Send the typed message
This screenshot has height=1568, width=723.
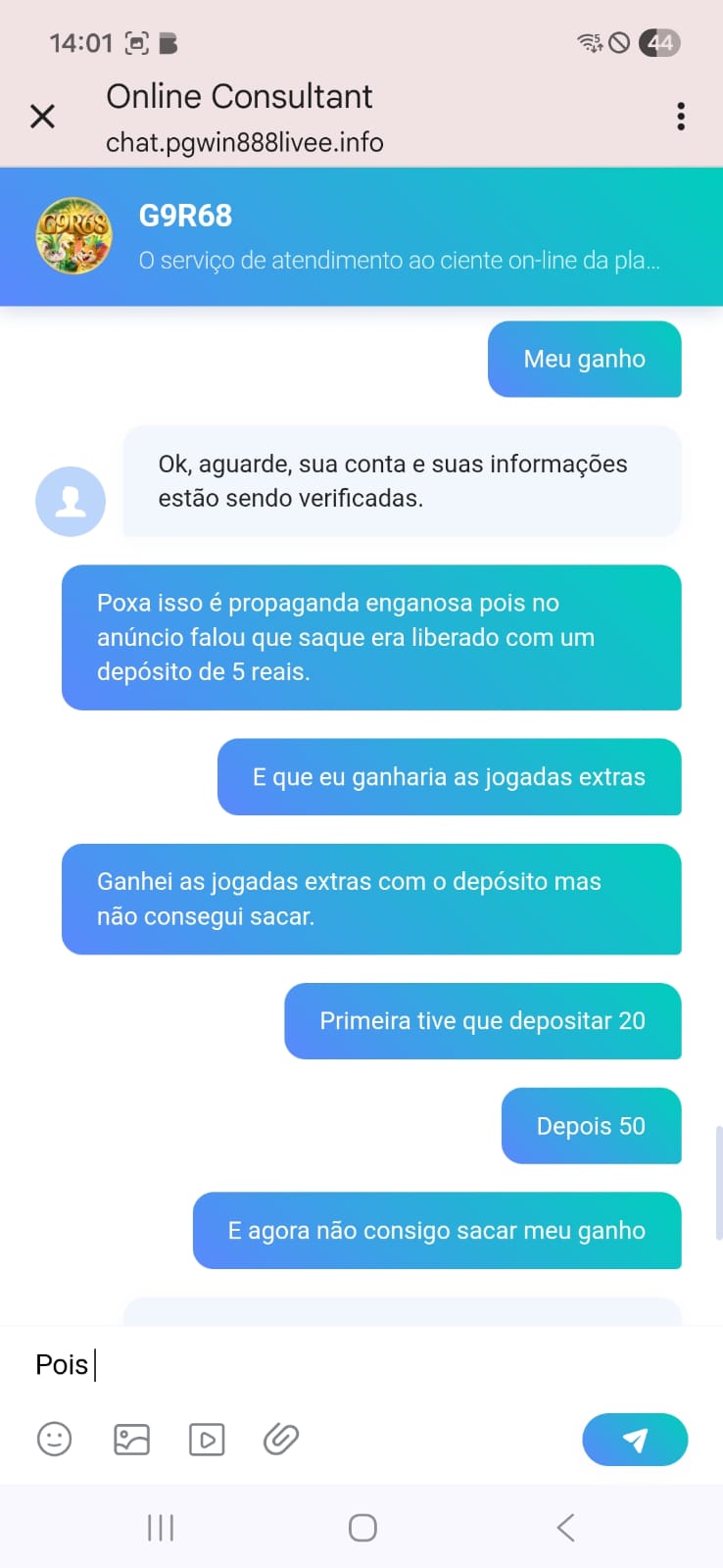pyautogui.click(x=635, y=1439)
